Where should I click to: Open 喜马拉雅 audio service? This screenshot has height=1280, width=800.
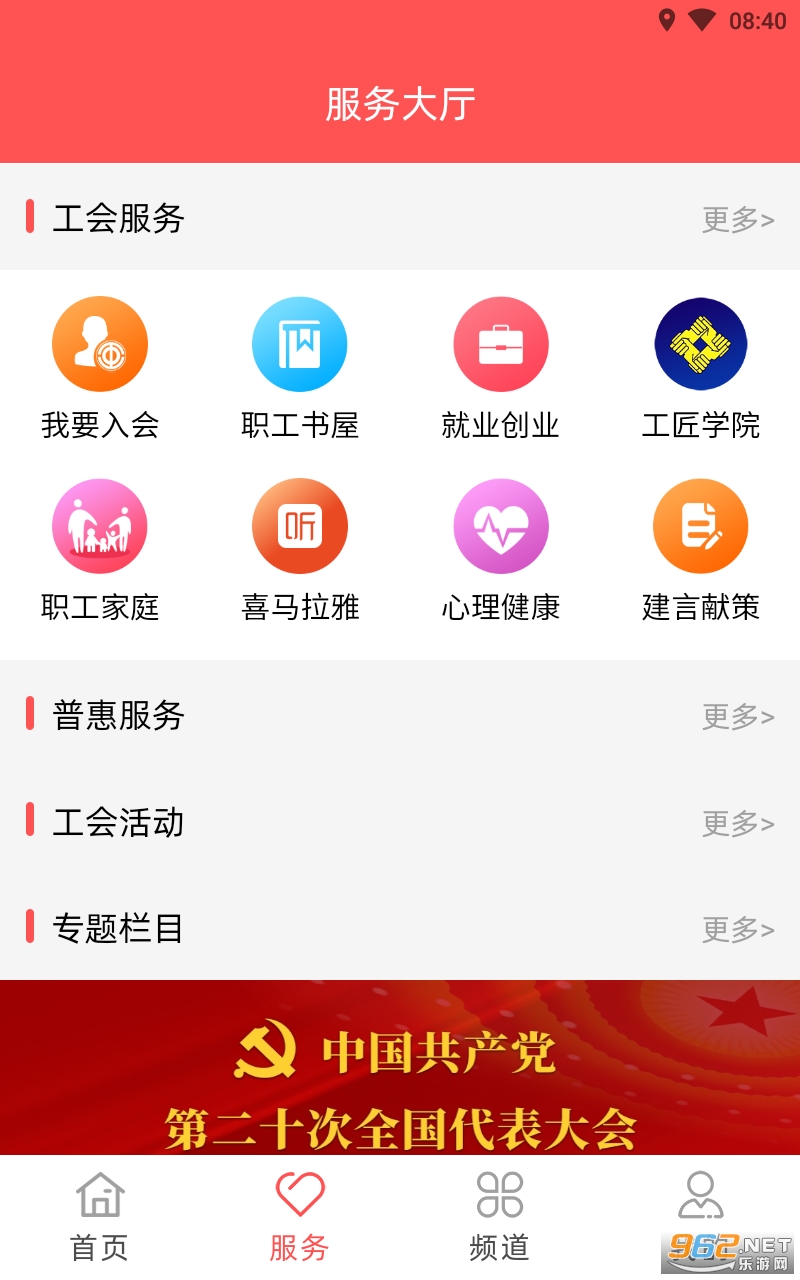(x=300, y=527)
